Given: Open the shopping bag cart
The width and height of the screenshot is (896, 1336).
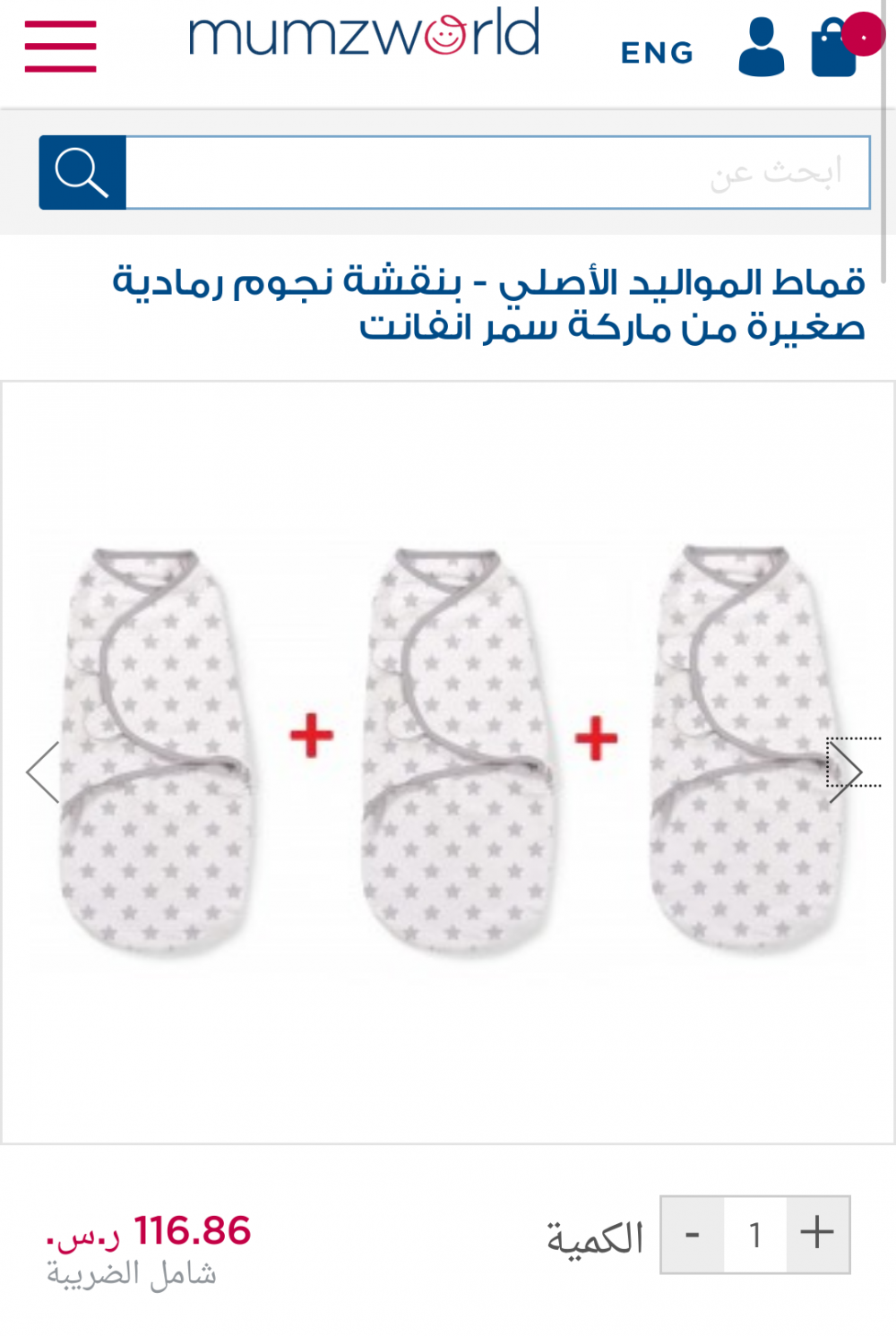Looking at the screenshot, I should tap(834, 47).
